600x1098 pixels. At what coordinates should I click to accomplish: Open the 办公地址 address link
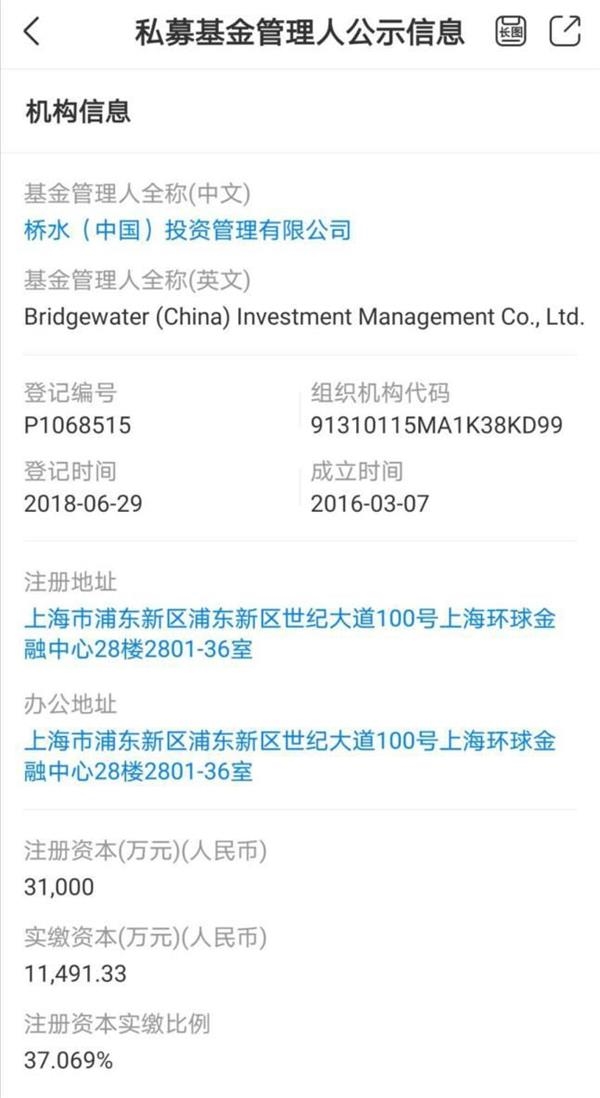pyautogui.click(x=288, y=756)
